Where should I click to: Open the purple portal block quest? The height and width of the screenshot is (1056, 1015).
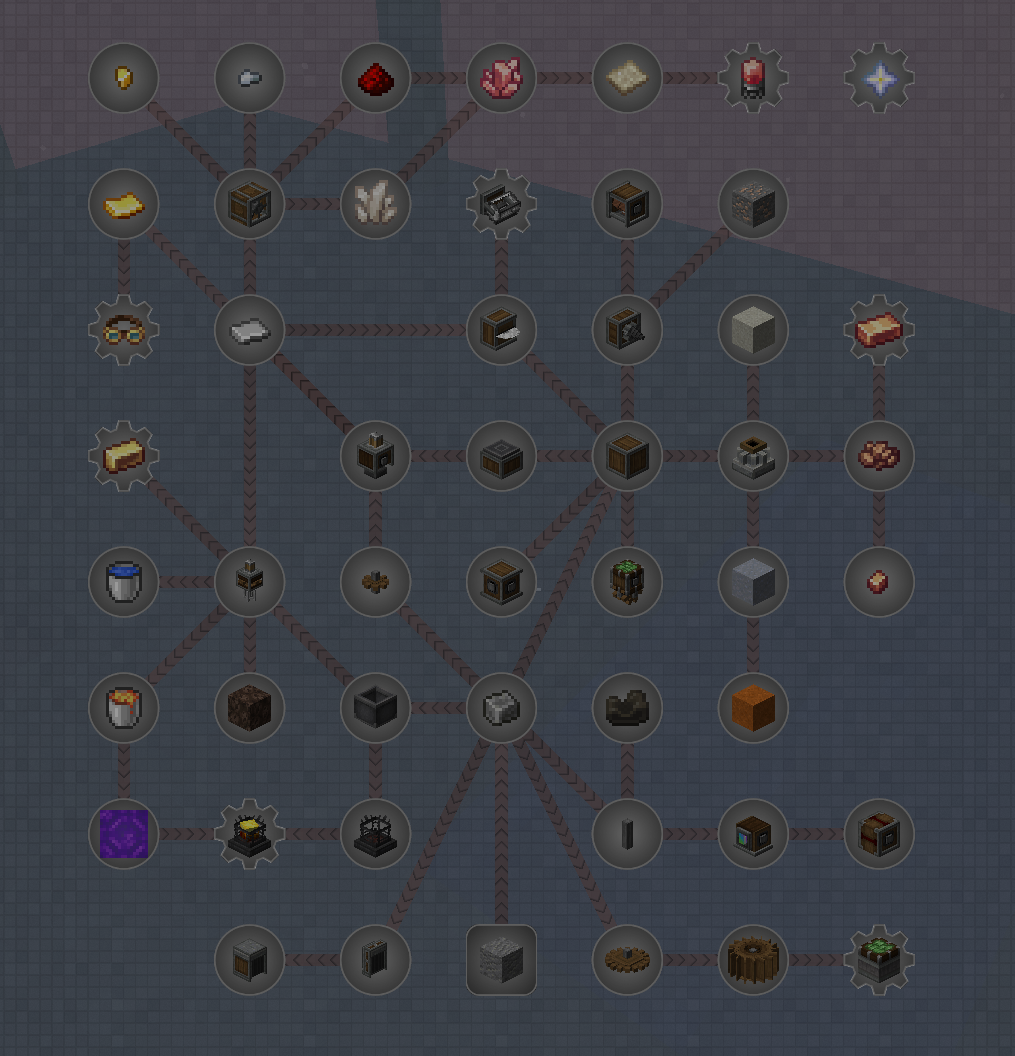(124, 834)
